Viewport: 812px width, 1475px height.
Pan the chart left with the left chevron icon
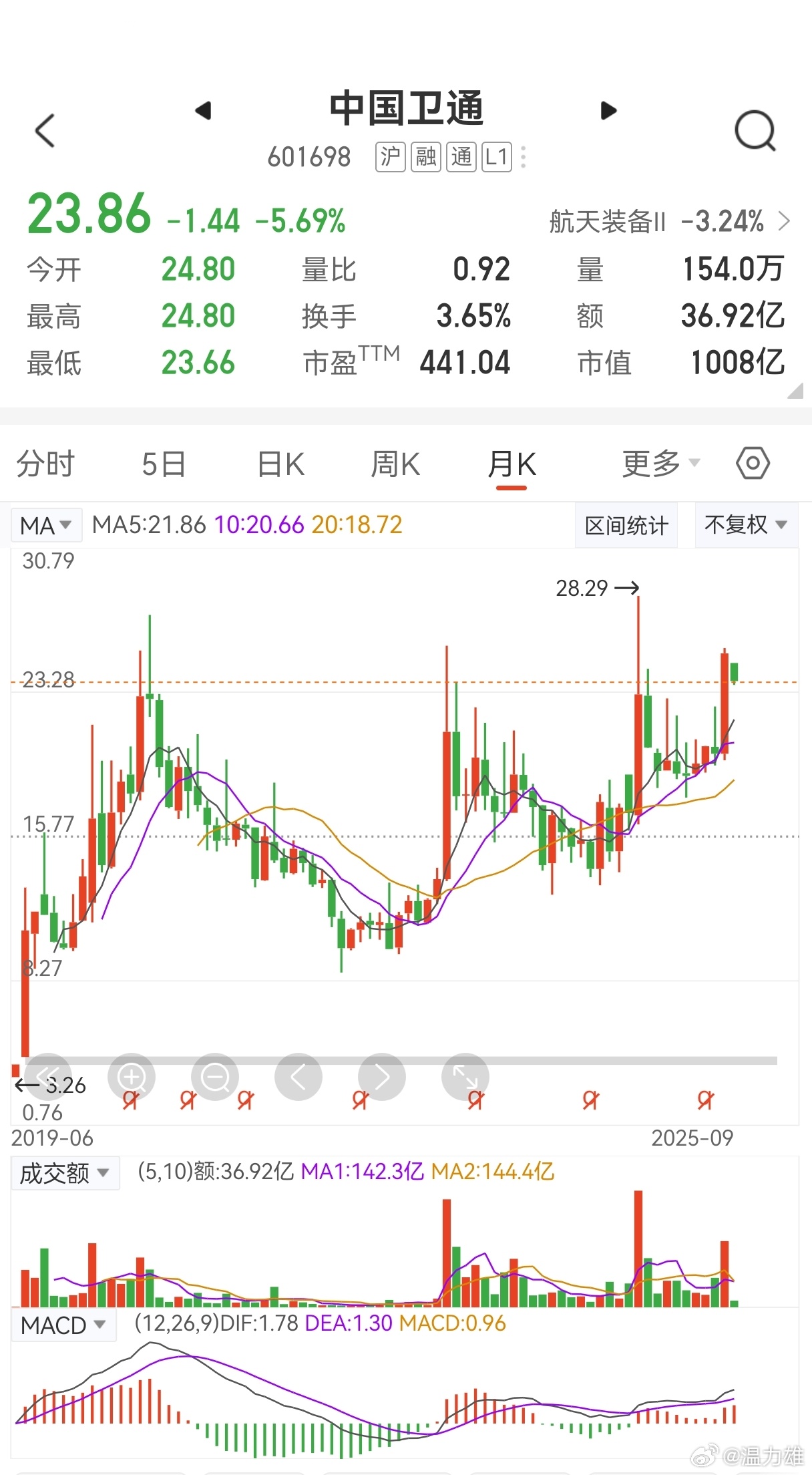tap(298, 1076)
